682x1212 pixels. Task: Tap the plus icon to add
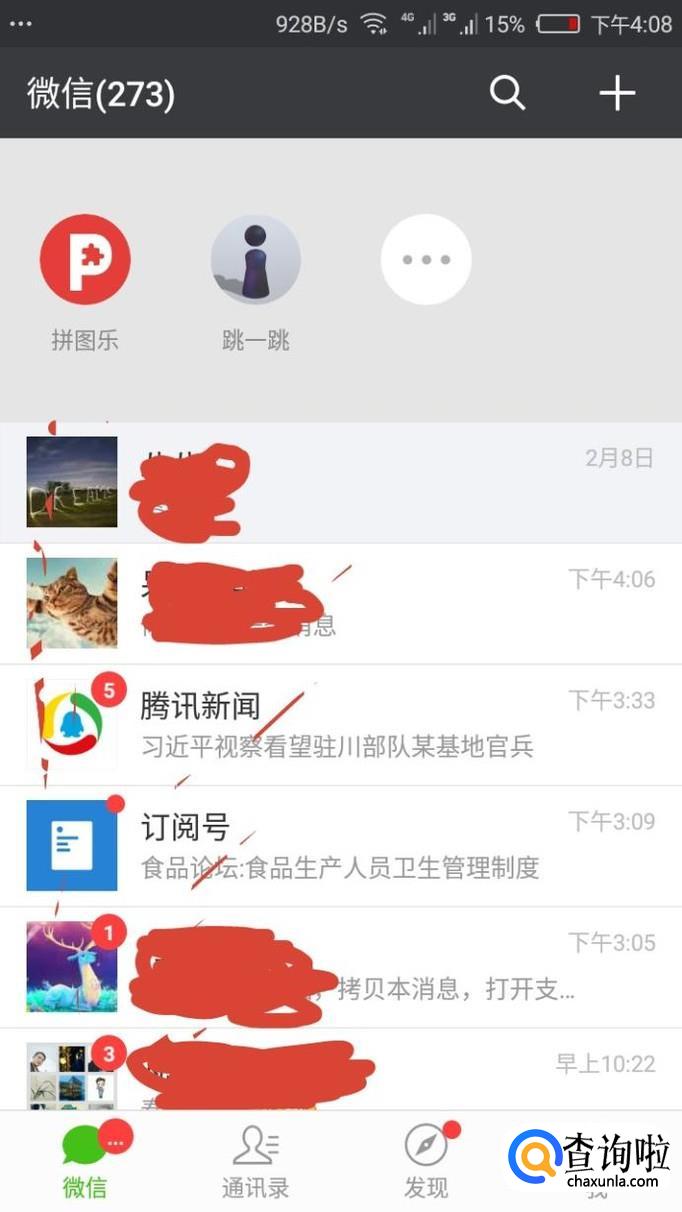coord(617,94)
